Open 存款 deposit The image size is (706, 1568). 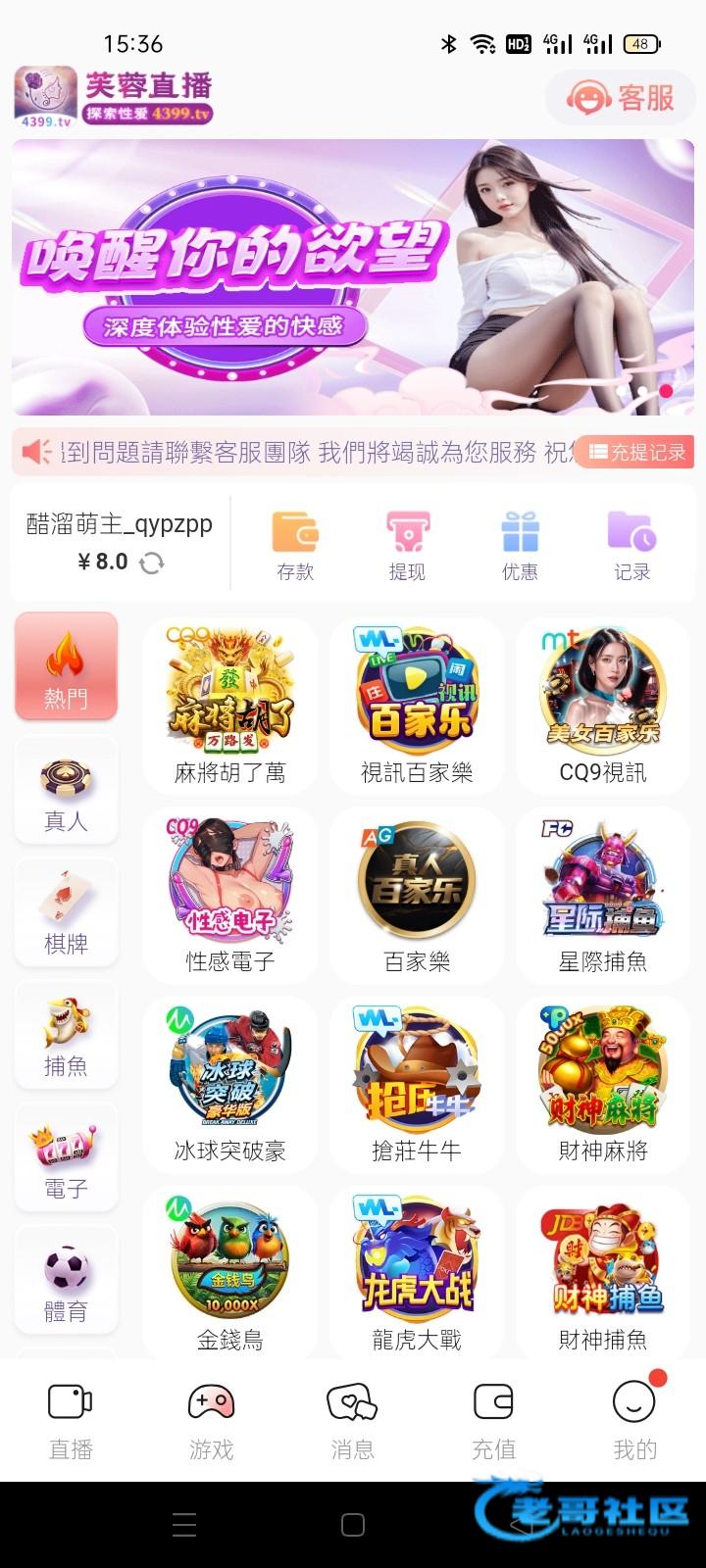295,546
